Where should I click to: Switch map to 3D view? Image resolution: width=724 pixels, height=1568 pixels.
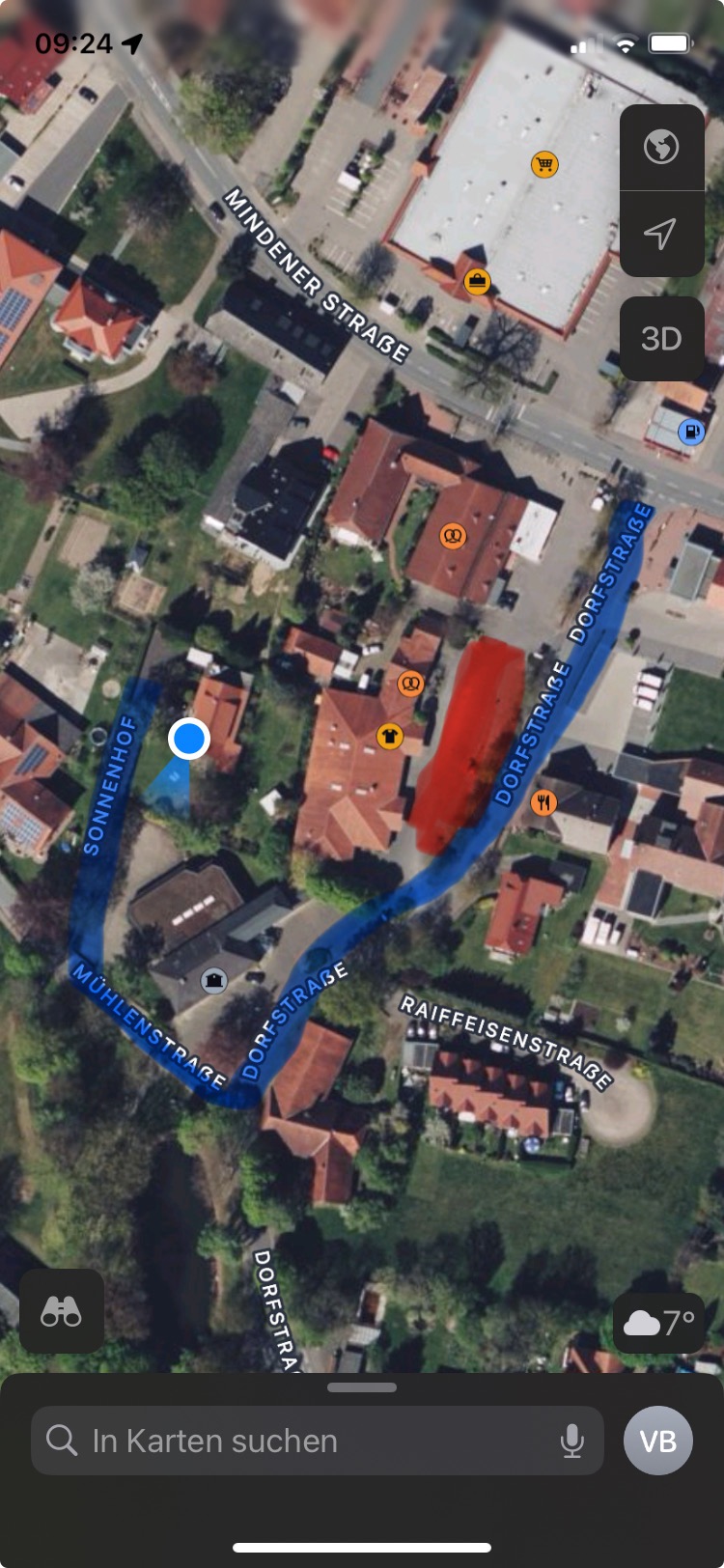661,339
